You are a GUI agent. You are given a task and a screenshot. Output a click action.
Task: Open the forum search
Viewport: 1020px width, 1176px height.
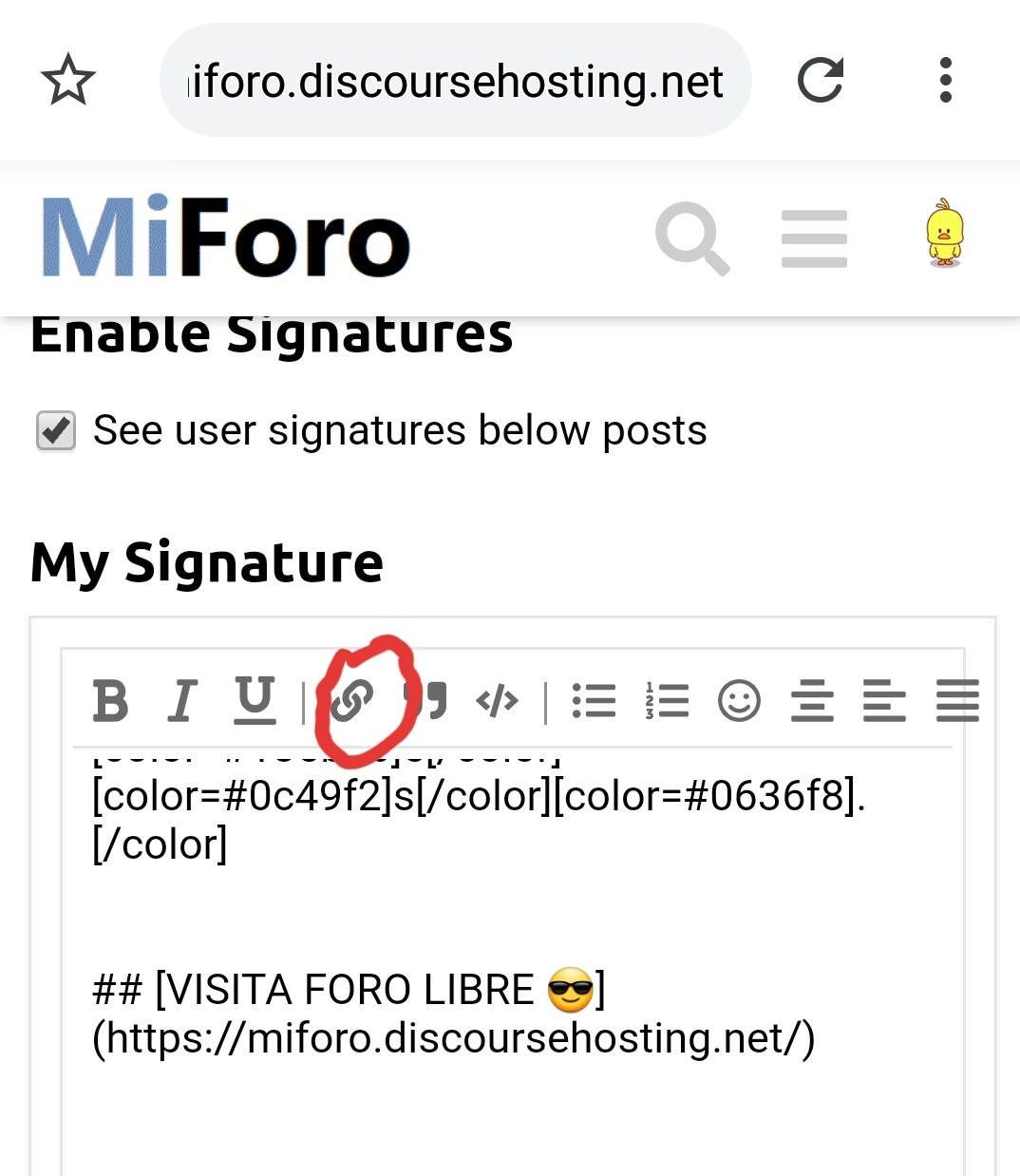(691, 237)
